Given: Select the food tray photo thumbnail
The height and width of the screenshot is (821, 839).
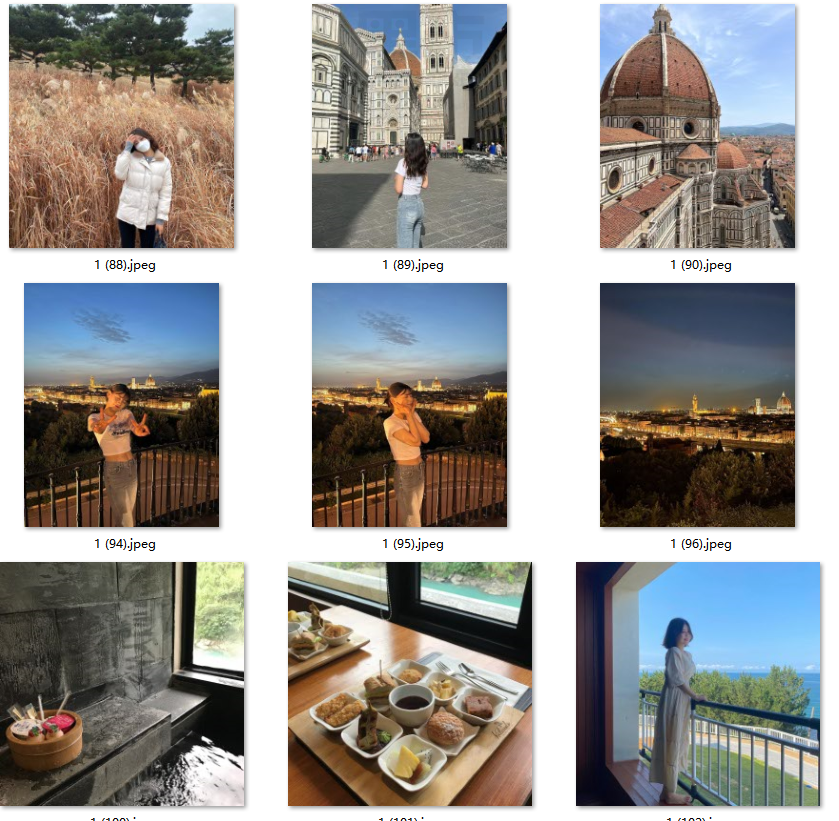Looking at the screenshot, I should click(x=409, y=684).
